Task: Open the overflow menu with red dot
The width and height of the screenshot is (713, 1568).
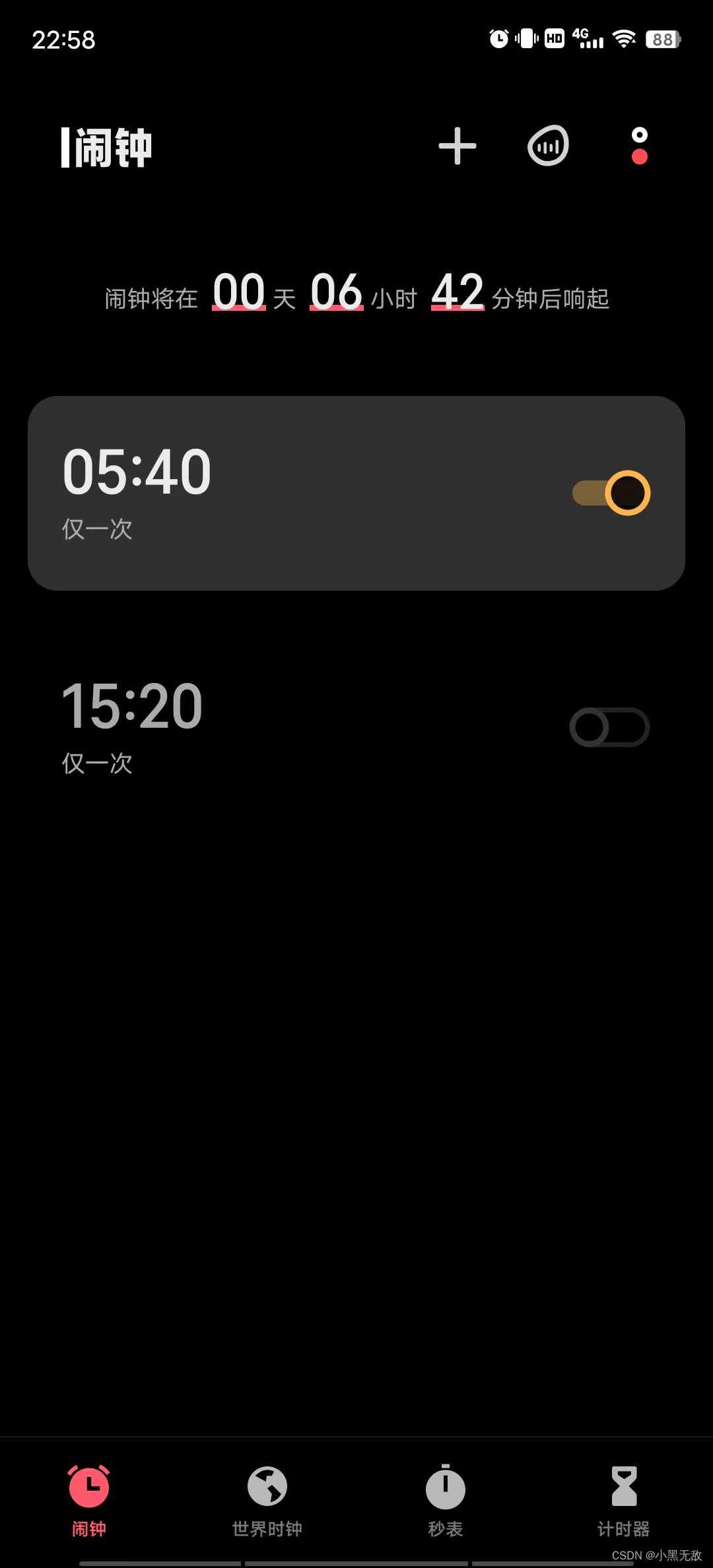Action: pyautogui.click(x=639, y=145)
